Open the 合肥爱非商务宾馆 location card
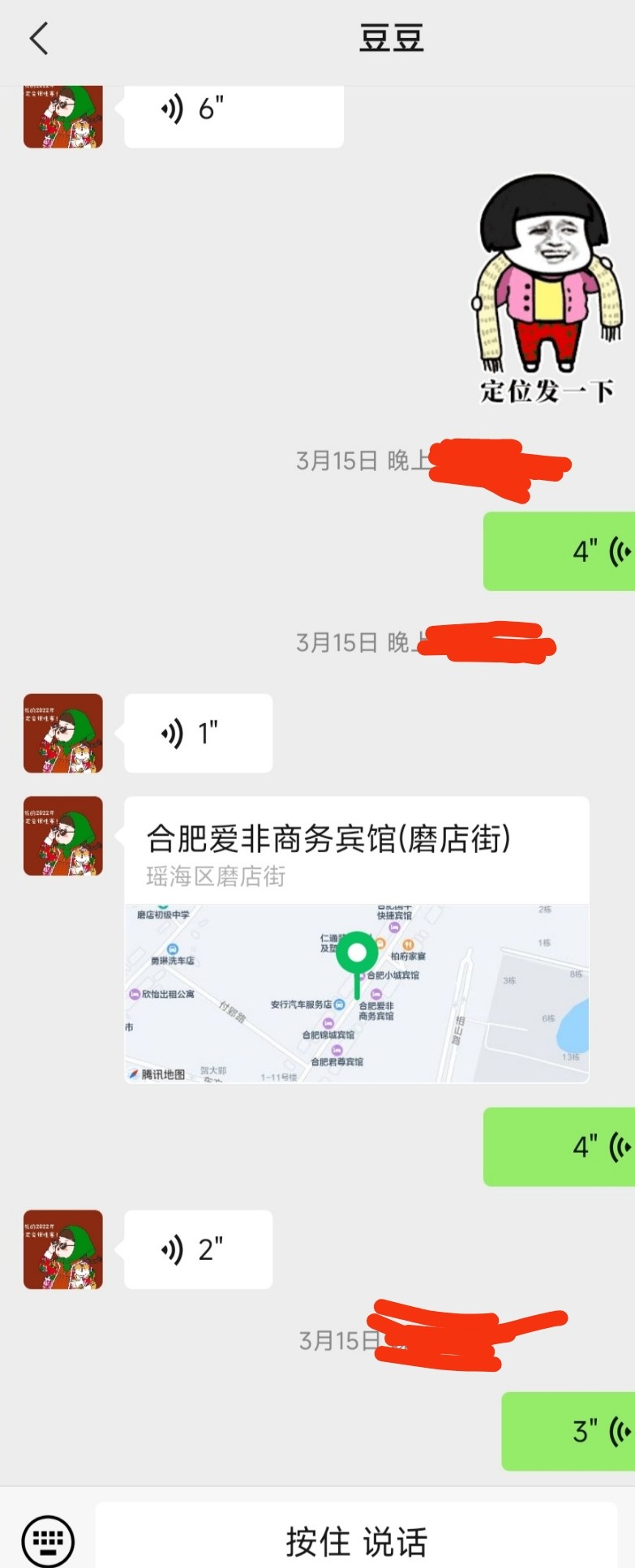The height and width of the screenshot is (1568, 635). [357, 939]
